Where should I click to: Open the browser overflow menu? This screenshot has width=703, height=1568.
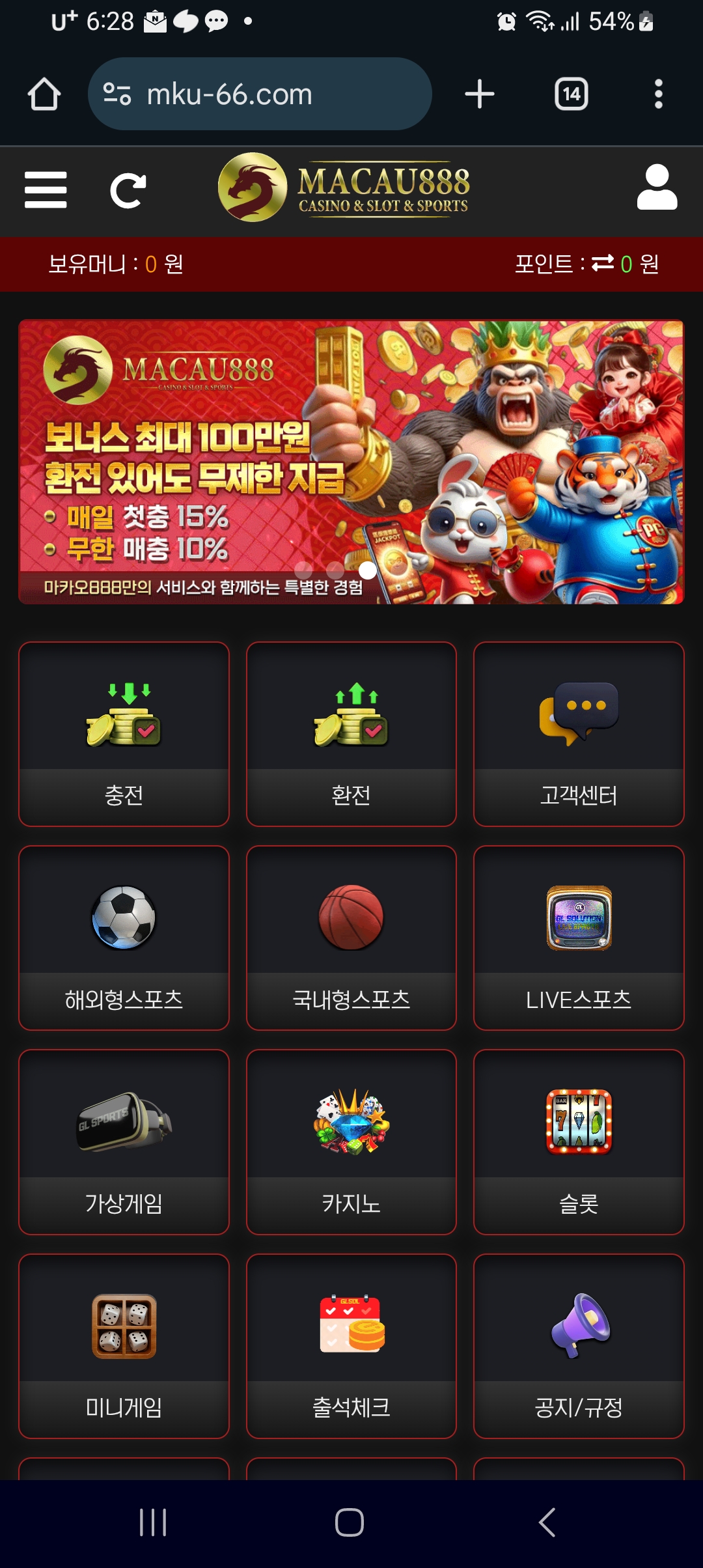659,94
